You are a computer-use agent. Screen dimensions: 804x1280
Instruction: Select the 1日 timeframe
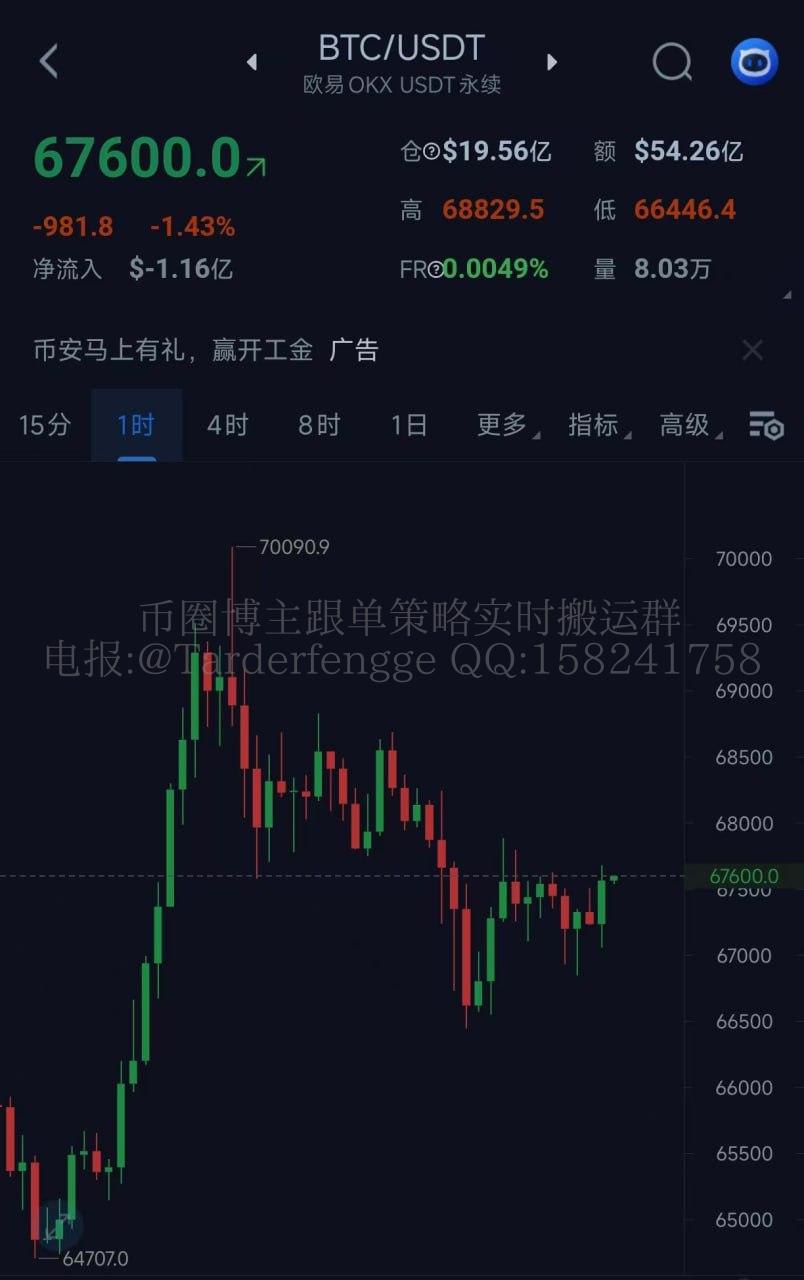point(409,425)
